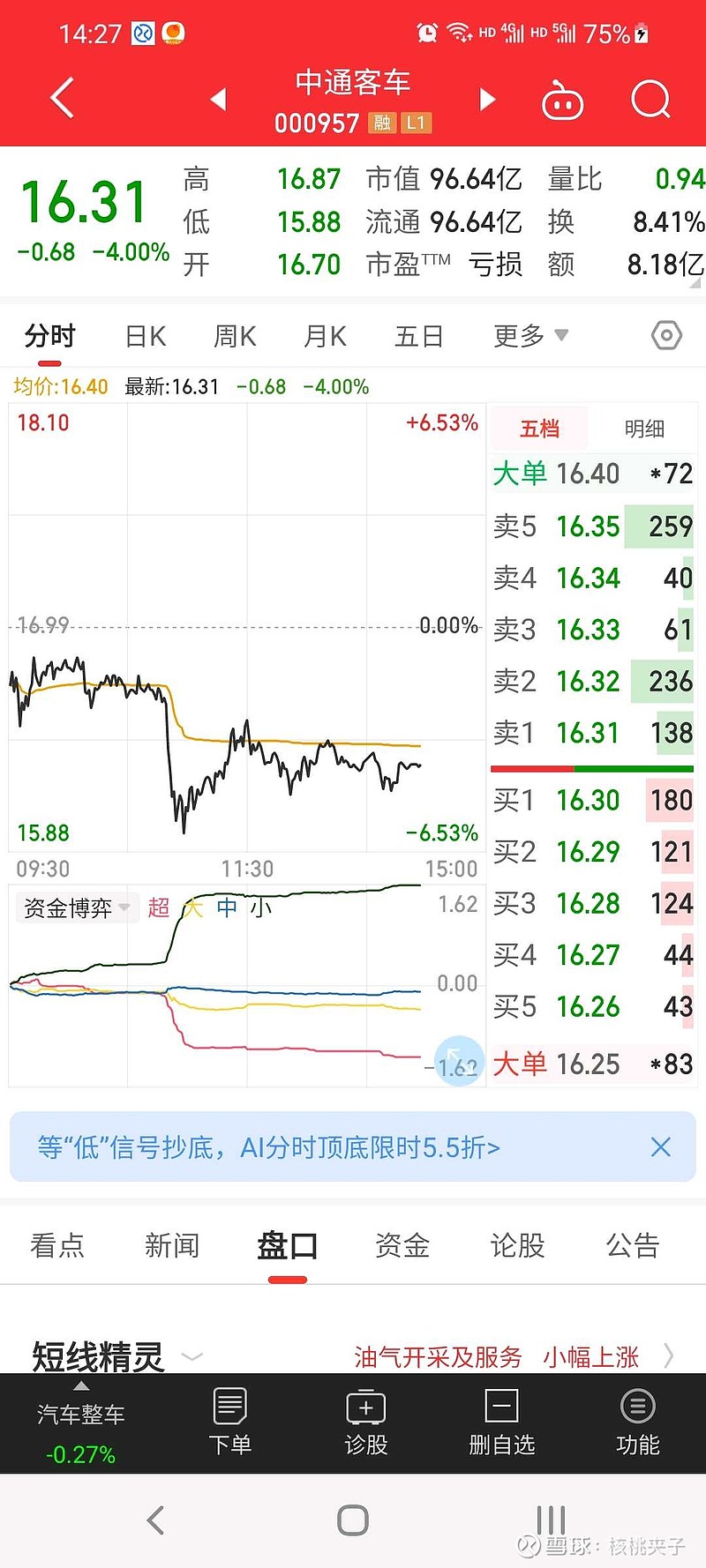
Task: Switch order book to 明细 tab
Action: click(644, 429)
